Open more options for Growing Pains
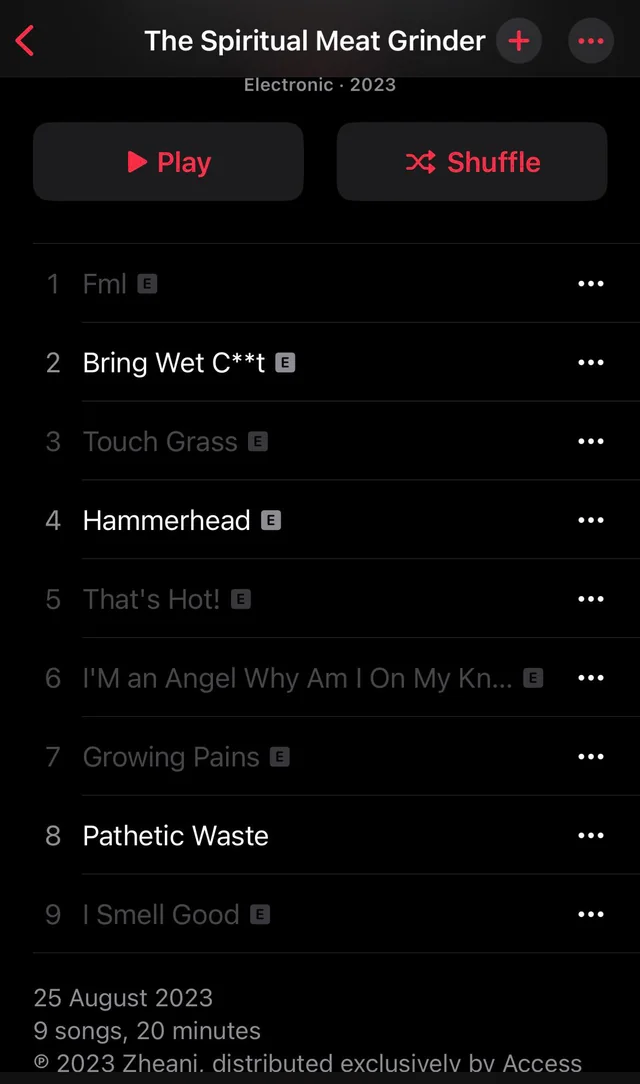 (590, 757)
